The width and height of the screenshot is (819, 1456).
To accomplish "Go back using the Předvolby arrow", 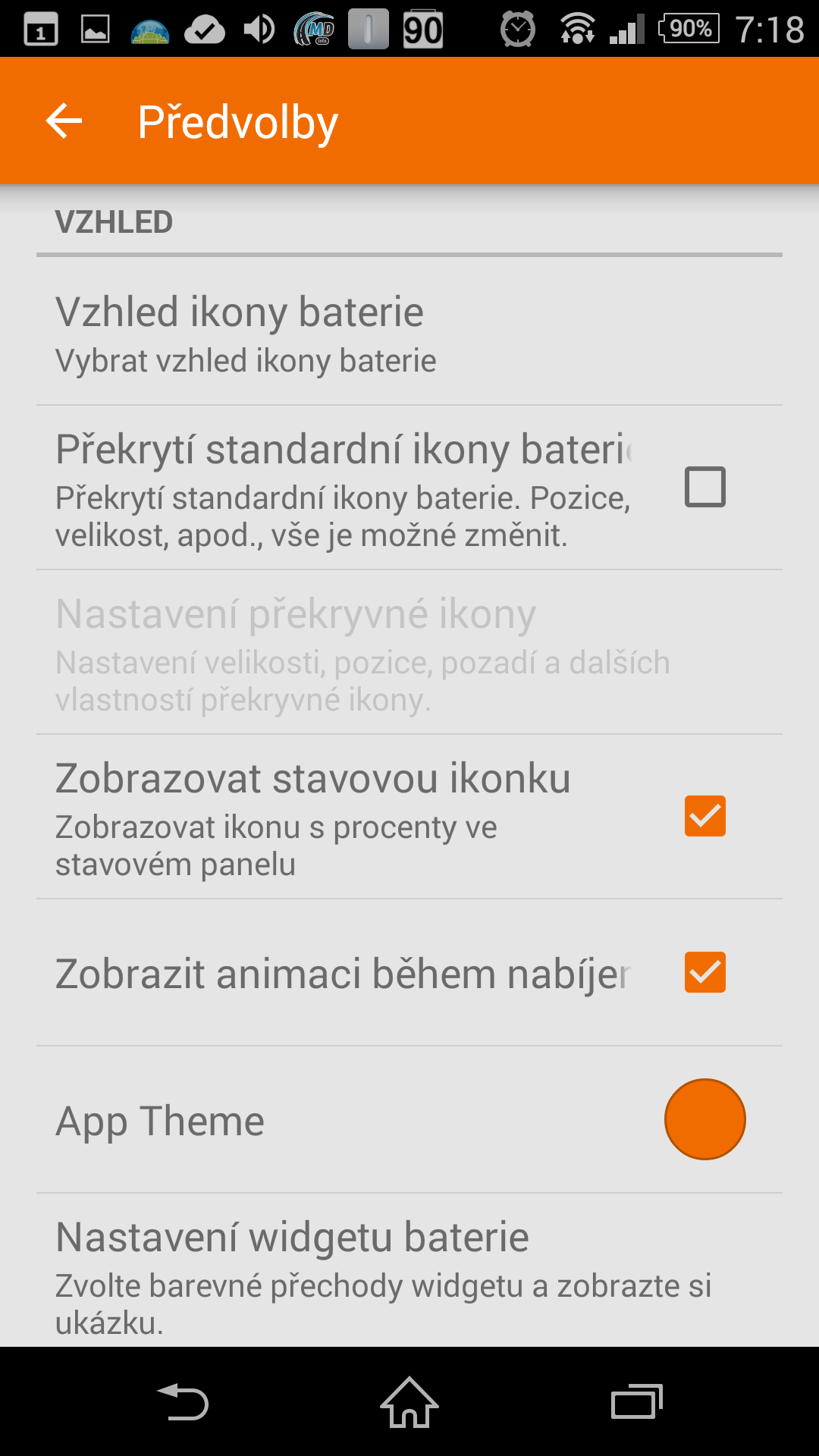I will point(64,121).
